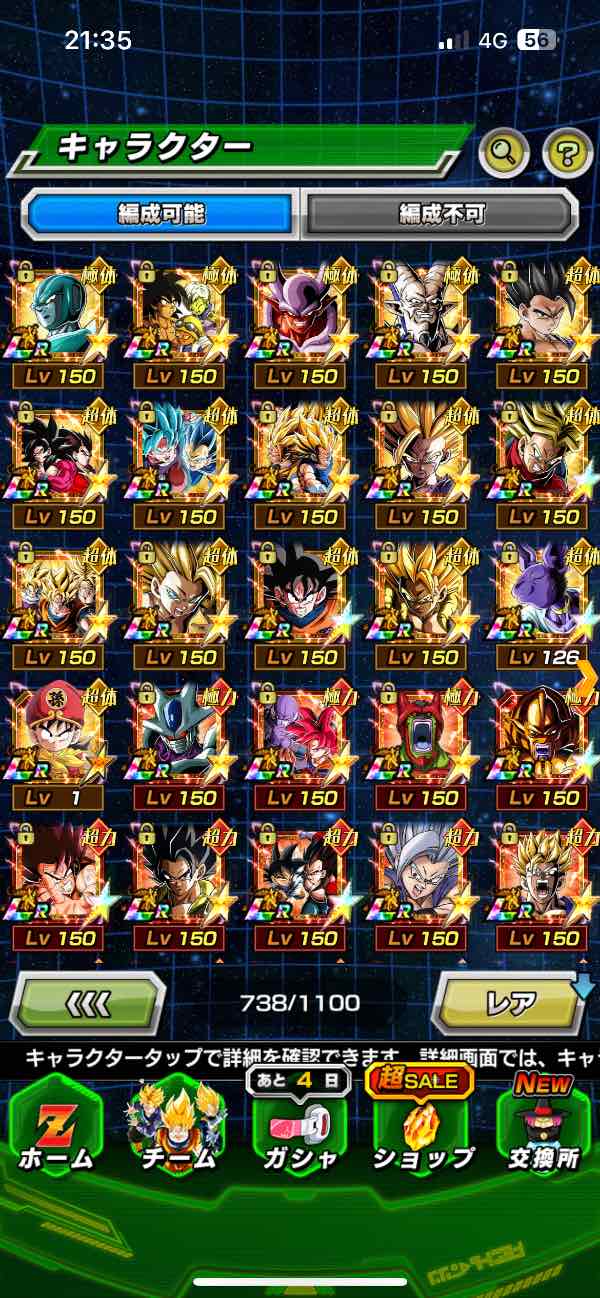This screenshot has width=600, height=1298.
Task: Open the magnifying glass character search
Action: point(504,153)
